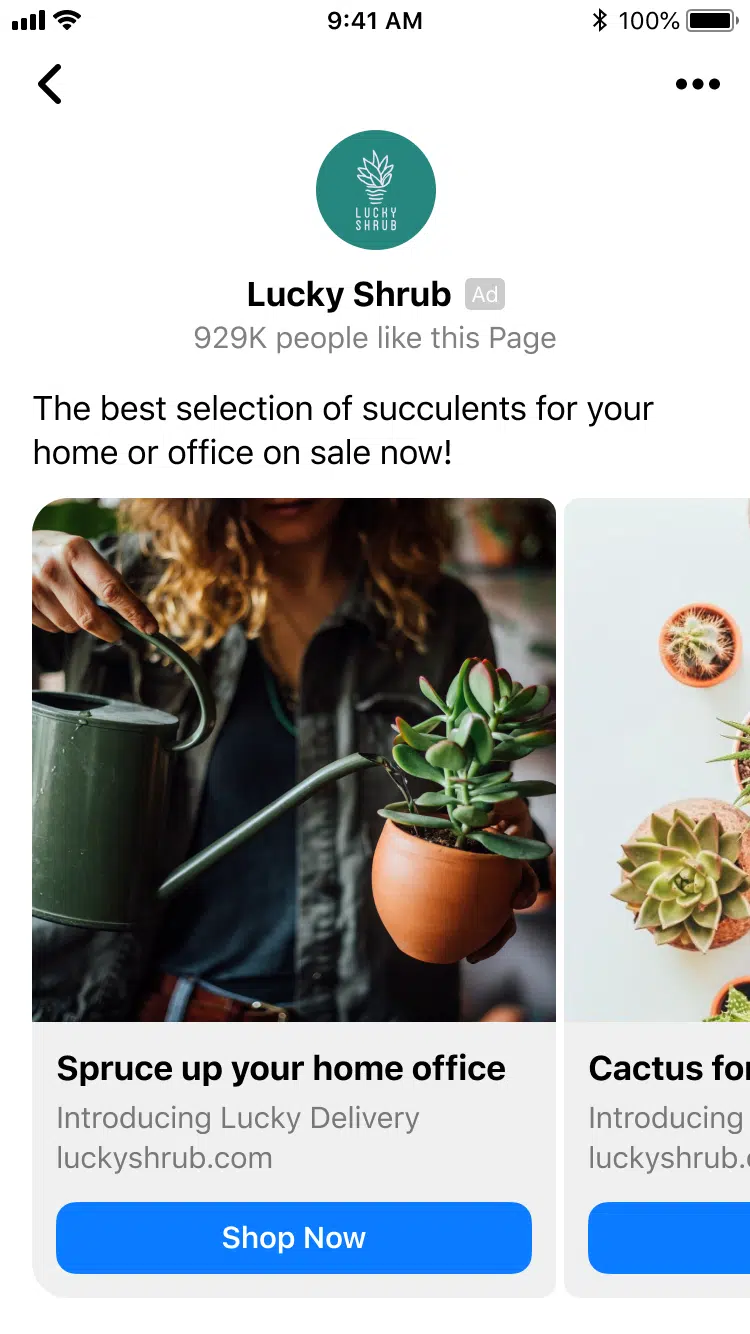Open the watering can succulent ad image
750x1334 pixels.
pos(293,760)
